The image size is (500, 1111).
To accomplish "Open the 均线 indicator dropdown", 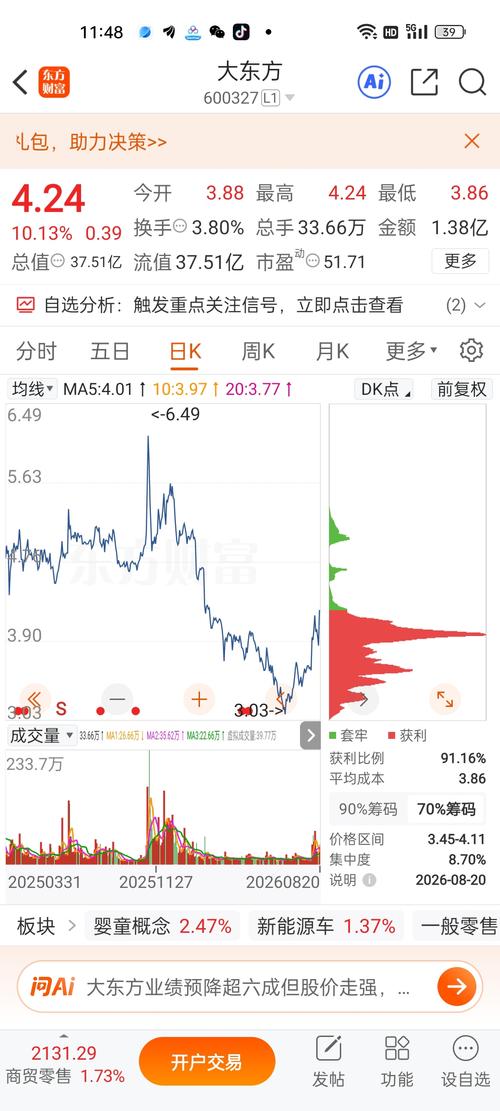I will [x=33, y=389].
